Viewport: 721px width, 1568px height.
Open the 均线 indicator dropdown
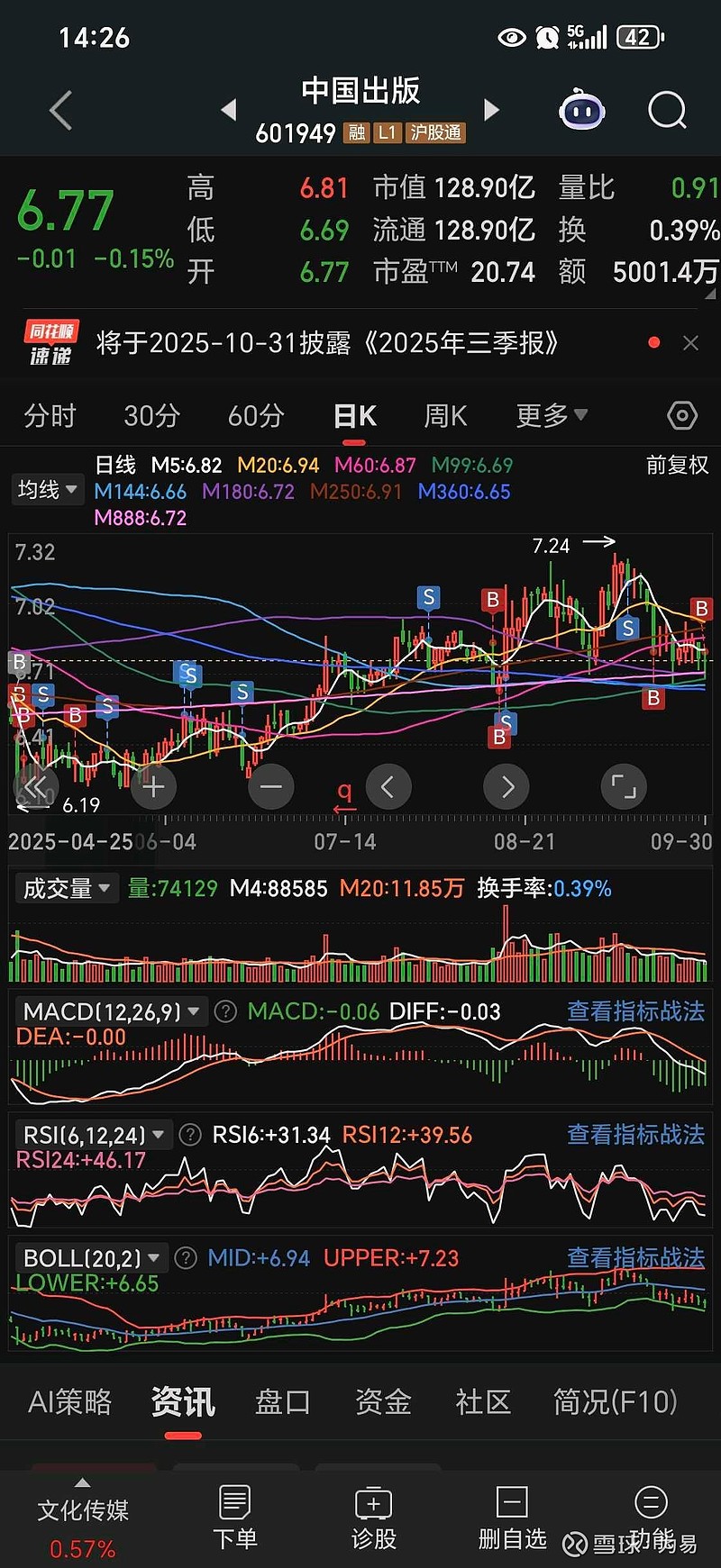47,490
